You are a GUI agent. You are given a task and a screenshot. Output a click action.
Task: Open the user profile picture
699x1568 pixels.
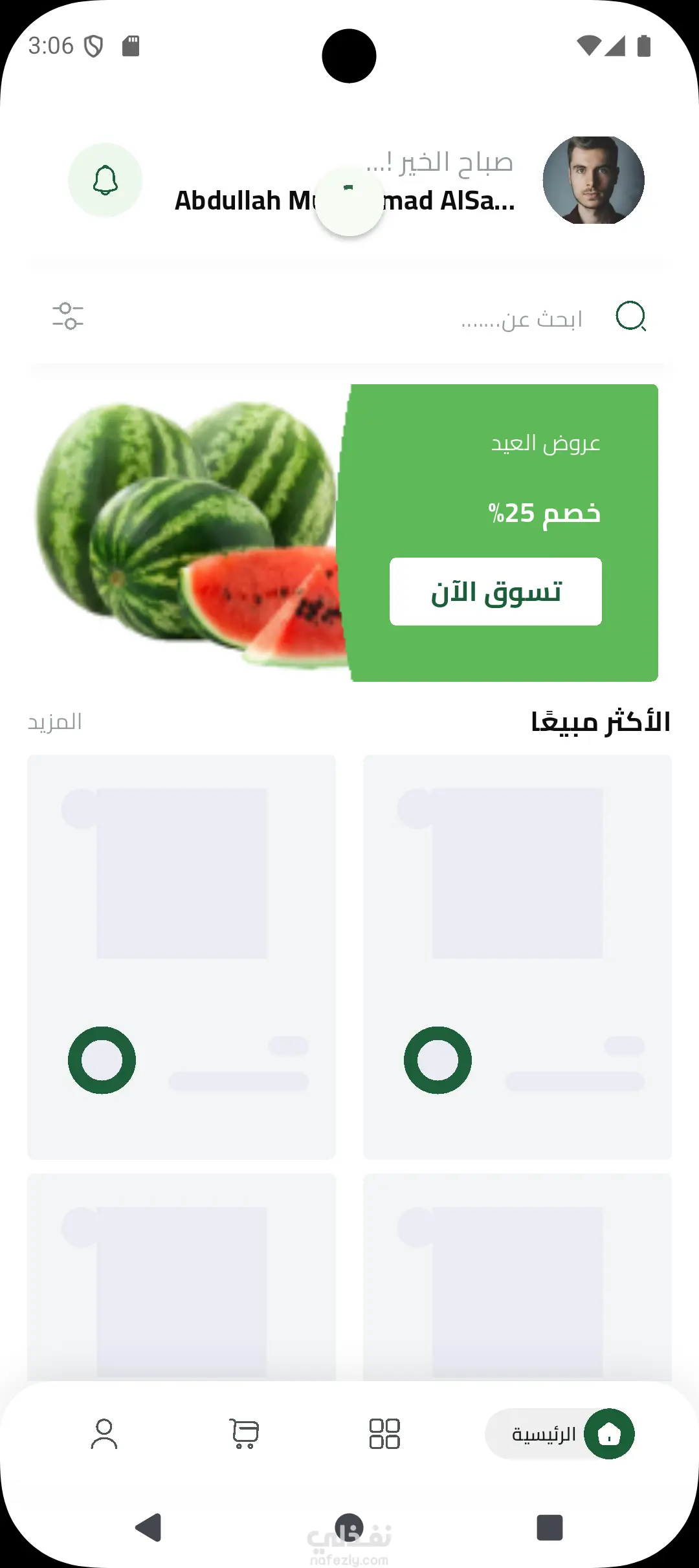pos(593,180)
